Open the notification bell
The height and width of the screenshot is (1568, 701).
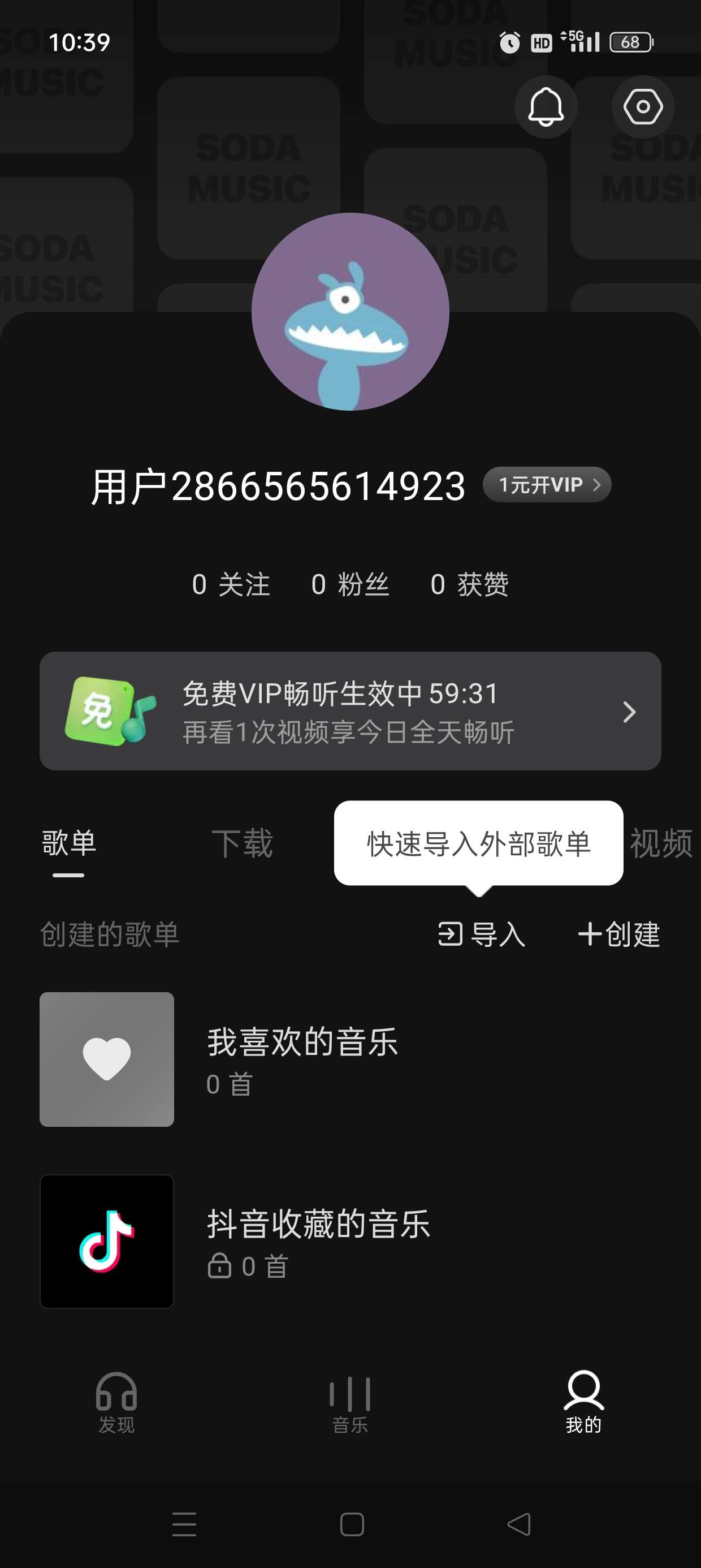546,106
